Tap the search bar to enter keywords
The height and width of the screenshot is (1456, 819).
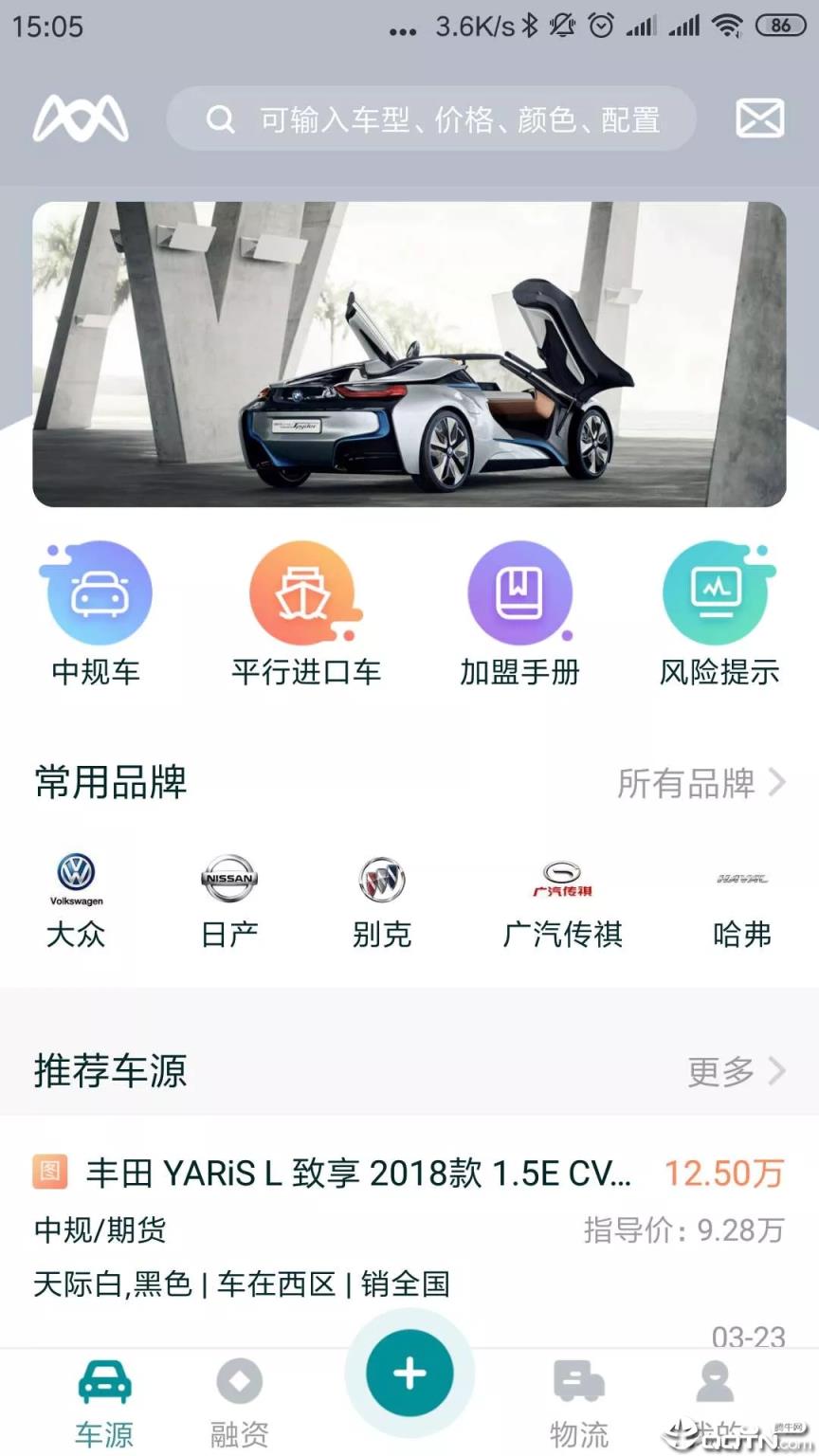tap(431, 118)
